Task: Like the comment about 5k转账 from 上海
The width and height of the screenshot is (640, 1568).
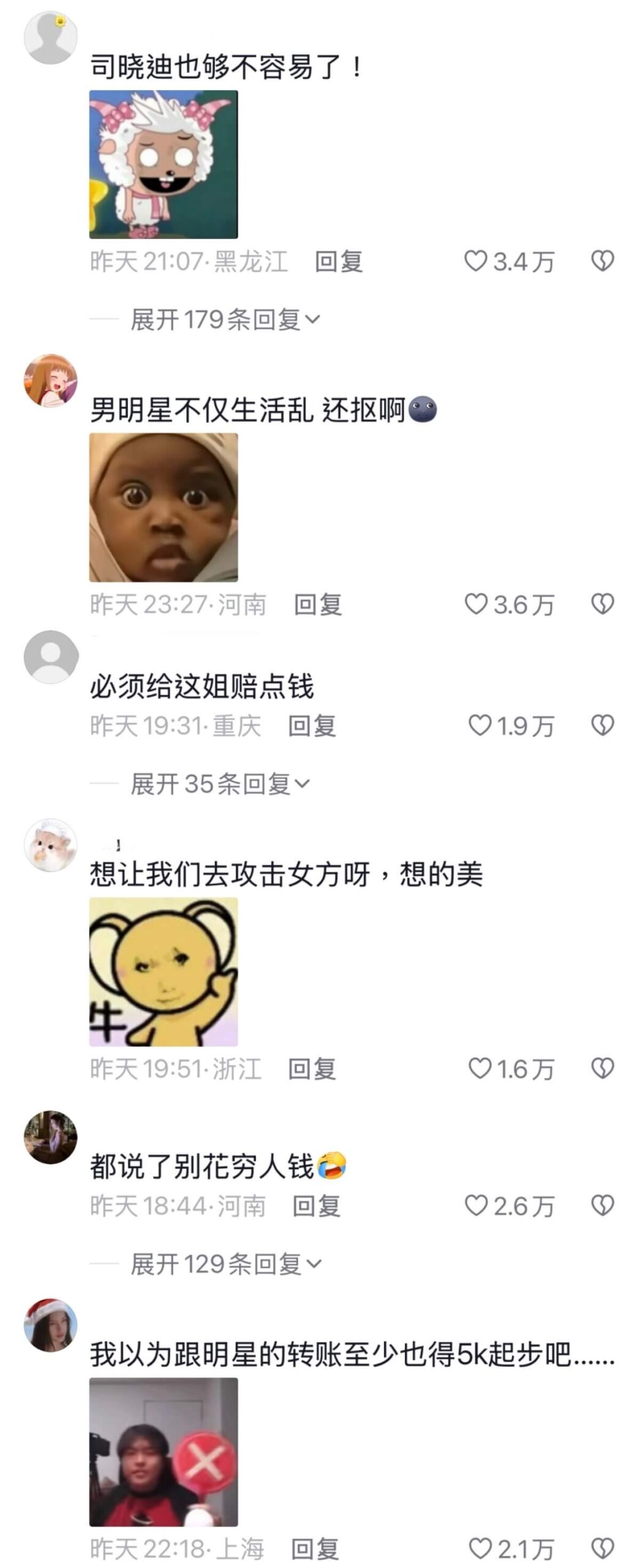Action: [x=480, y=1549]
